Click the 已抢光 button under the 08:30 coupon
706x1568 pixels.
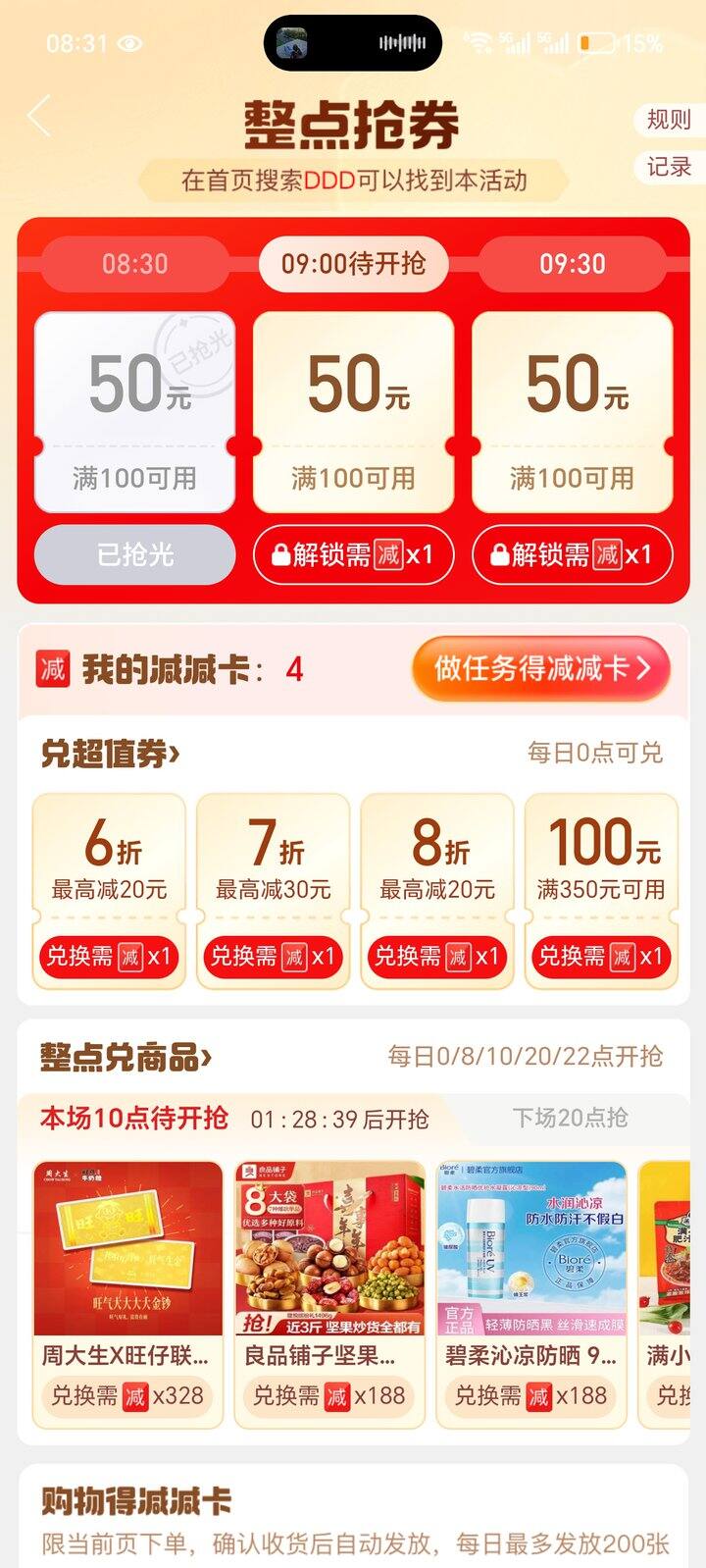click(134, 555)
